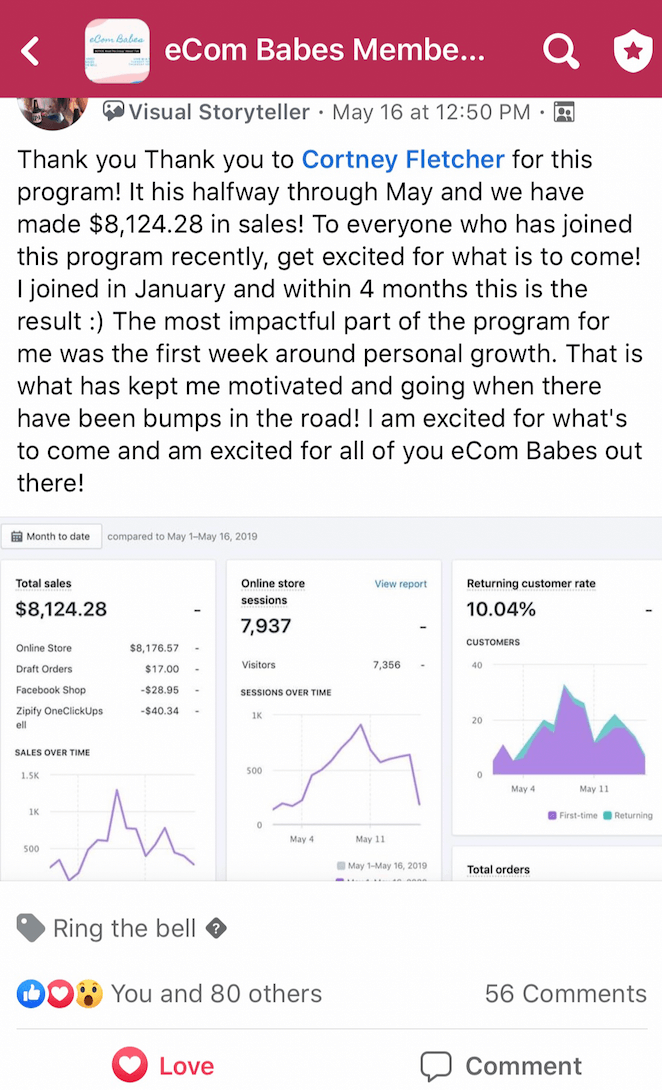Comment on the post
Viewport: 662px width, 1090px height.
(x=501, y=1066)
